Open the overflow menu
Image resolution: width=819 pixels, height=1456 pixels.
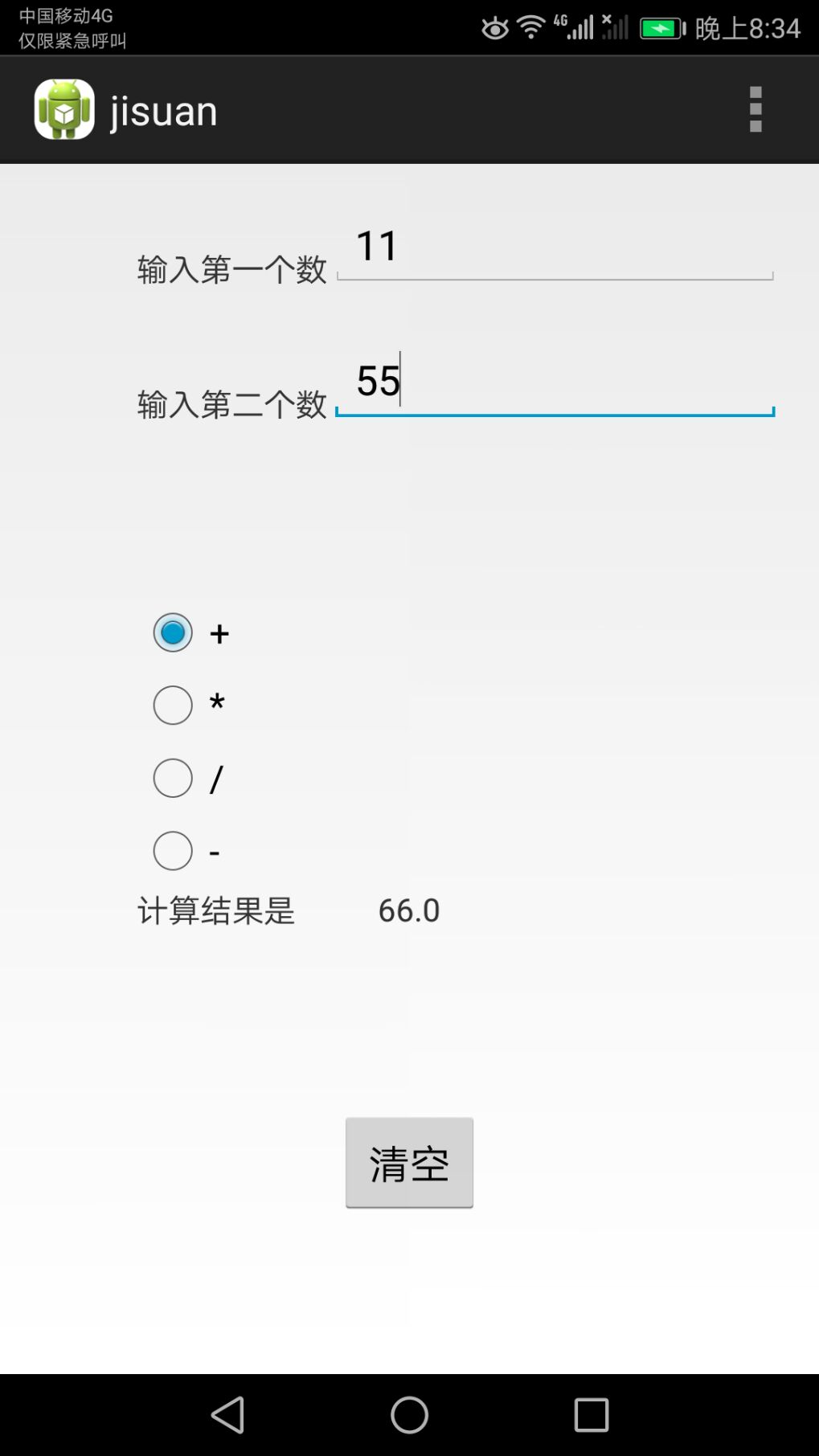[x=755, y=109]
